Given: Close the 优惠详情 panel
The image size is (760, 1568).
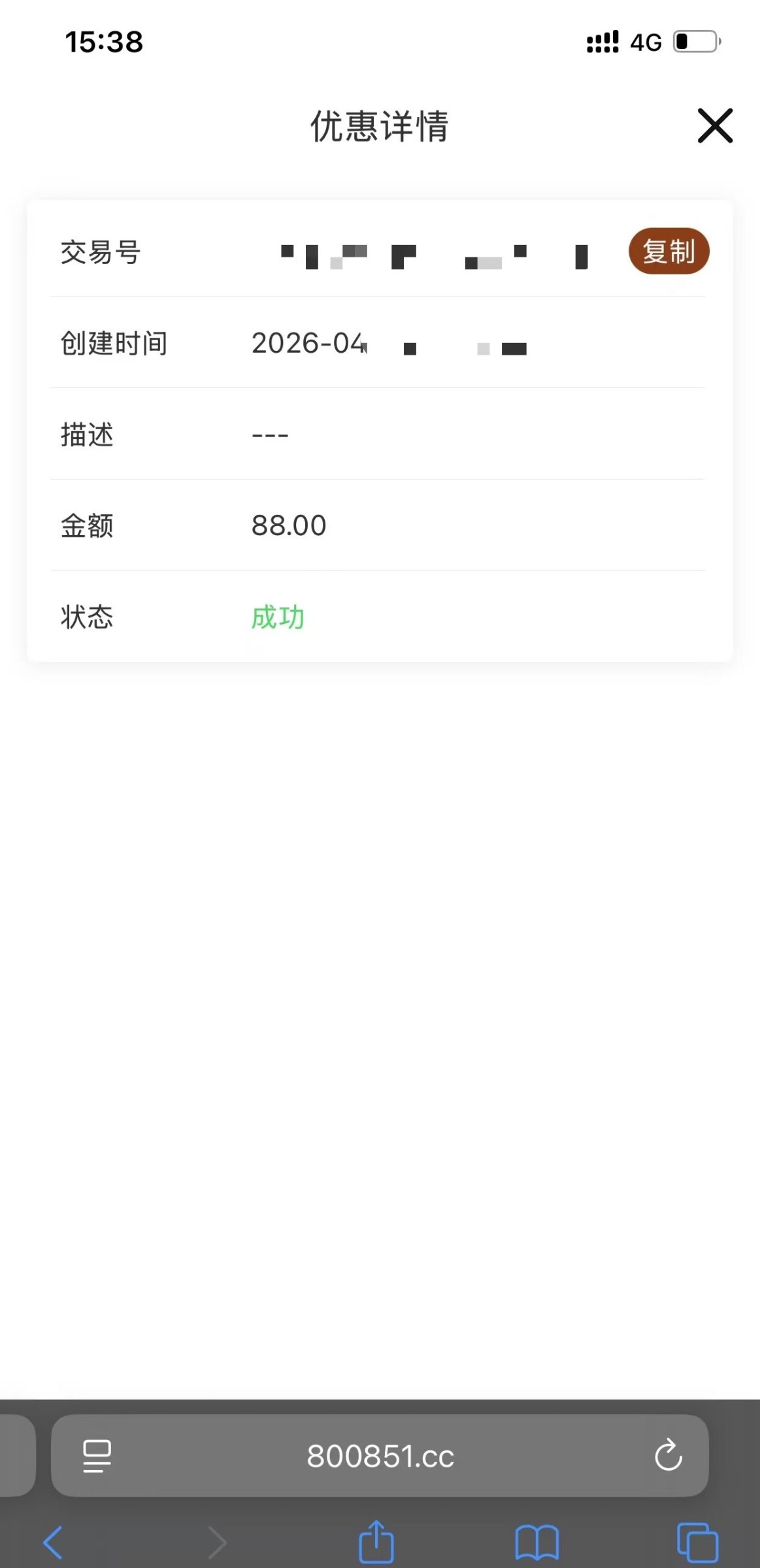Looking at the screenshot, I should [x=715, y=125].
